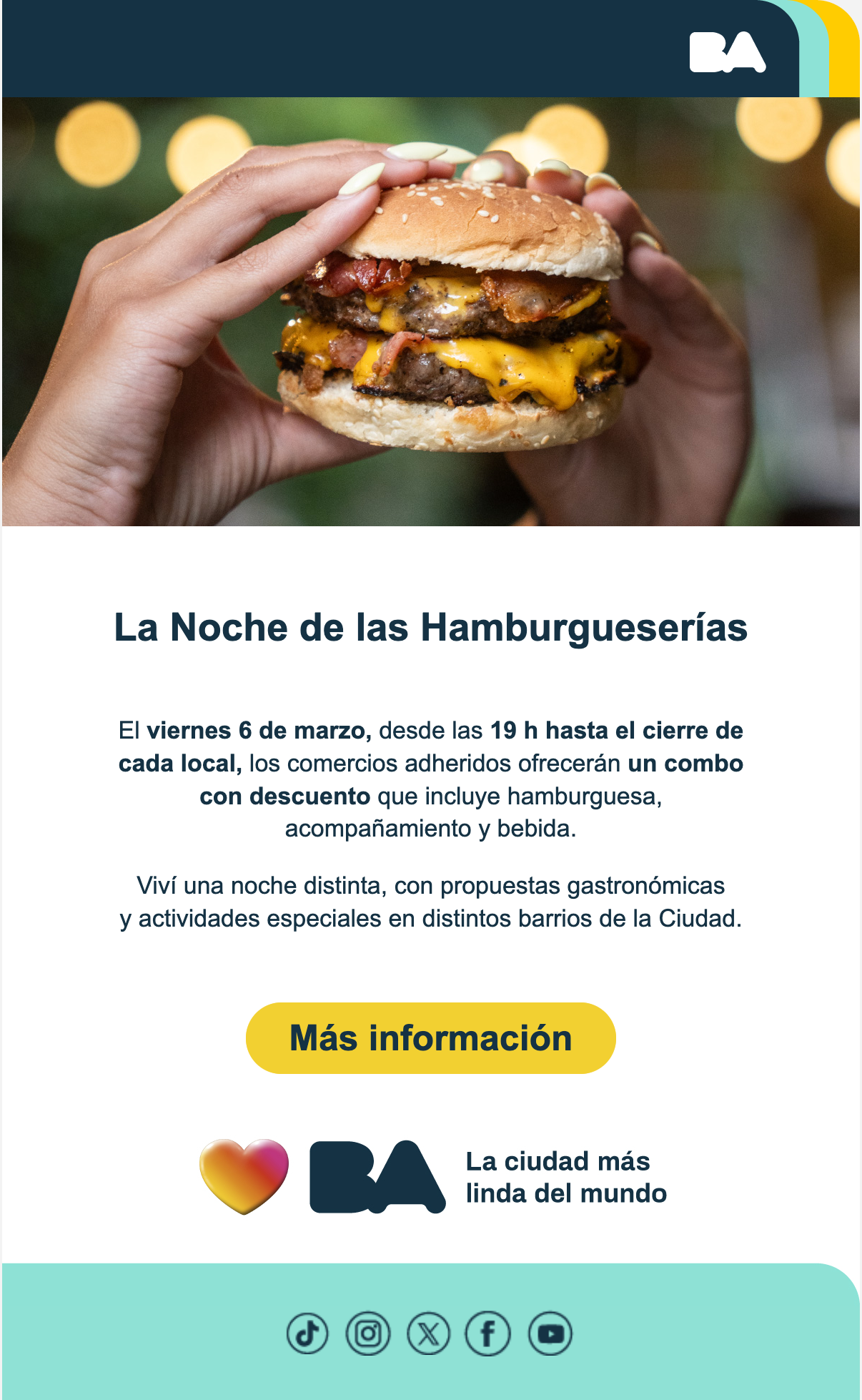Visit the Instagram page icon
Image resolution: width=862 pixels, height=1400 pixels.
coord(368,1334)
